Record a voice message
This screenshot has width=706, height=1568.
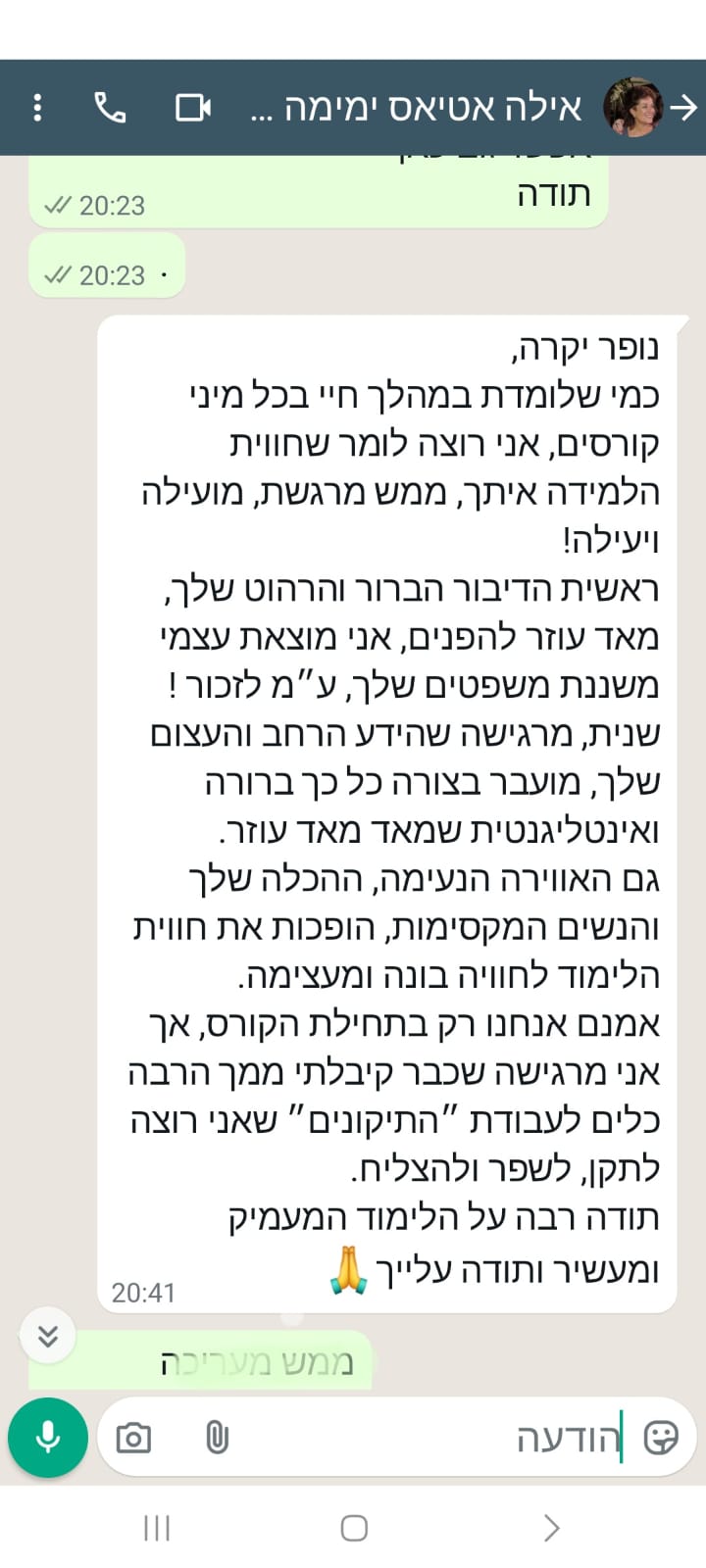47,1437
